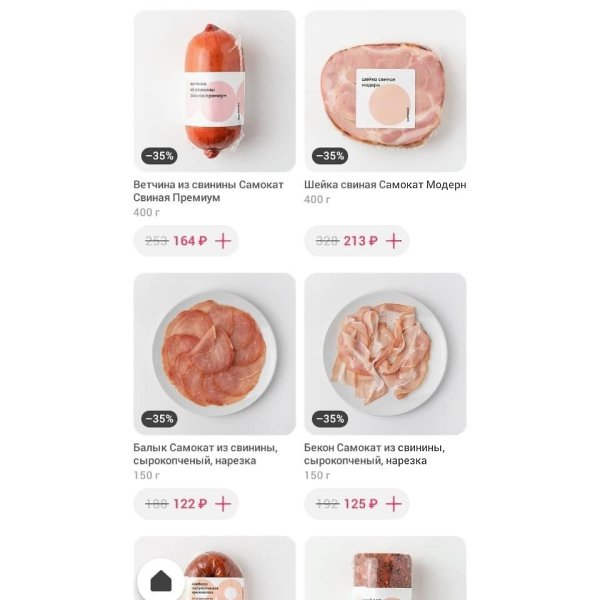Image resolution: width=600 pixels, height=600 pixels.
Task: Add Шейка свиная for 213 ₽
Action: (x=394, y=241)
